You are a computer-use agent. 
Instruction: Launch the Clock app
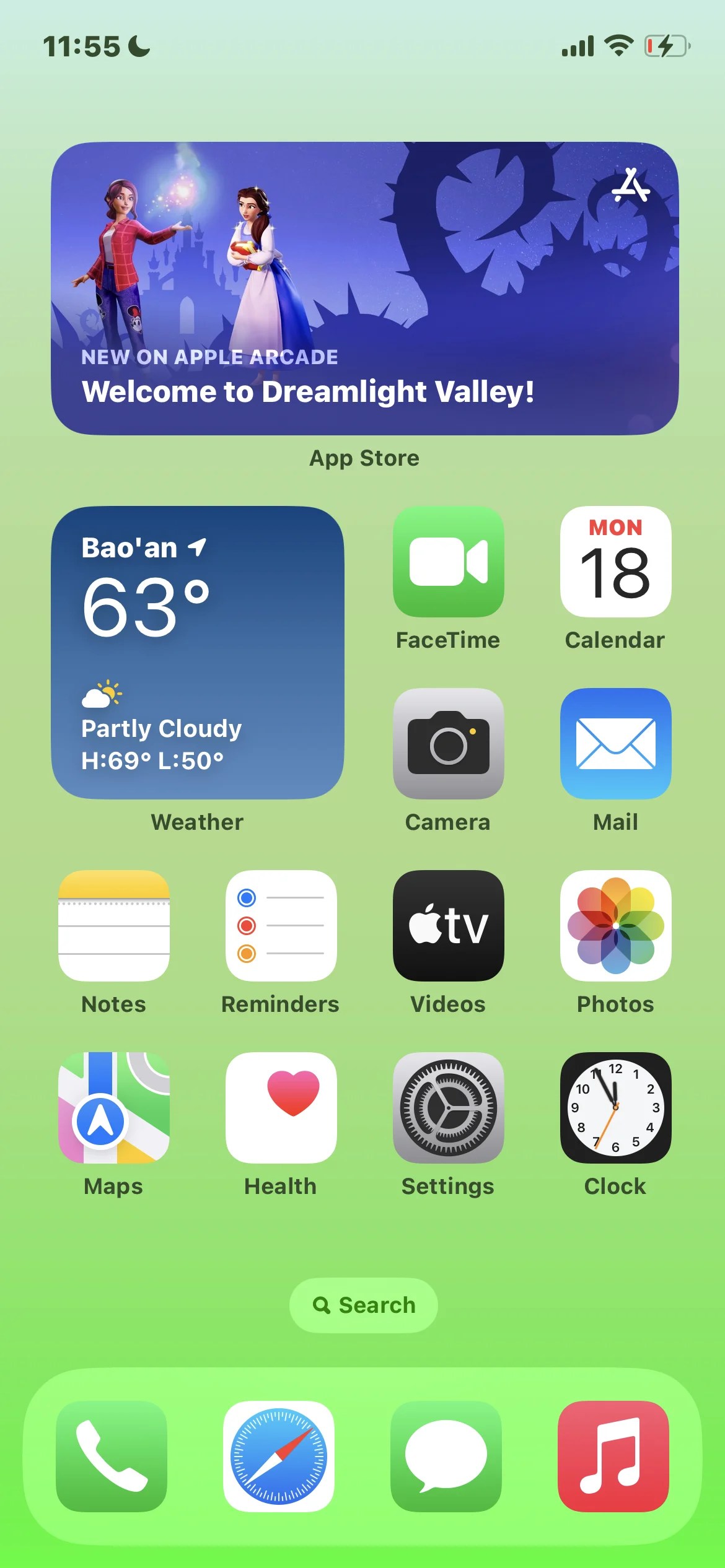coord(615,1107)
